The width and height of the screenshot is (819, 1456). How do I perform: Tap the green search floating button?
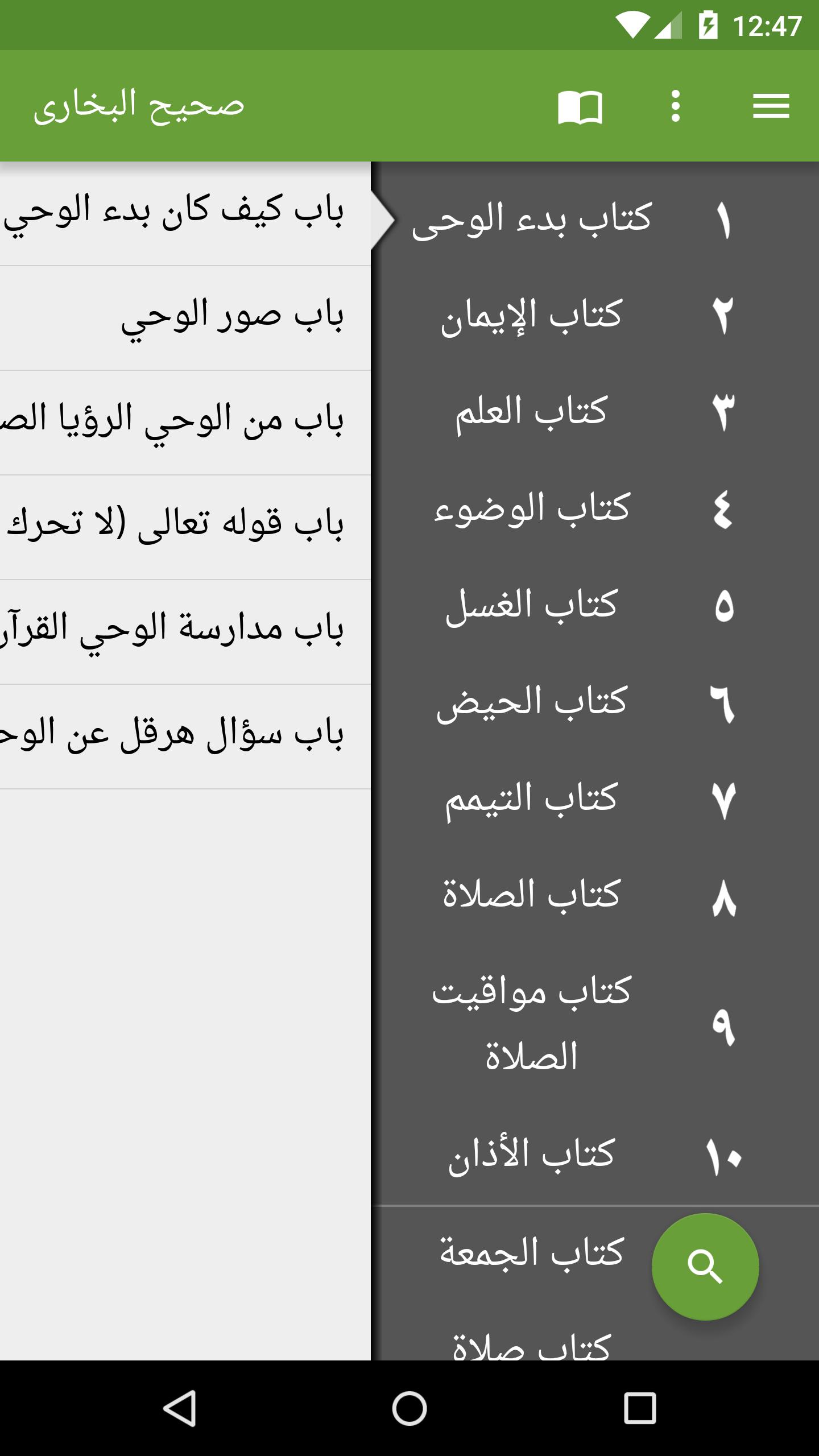705,1267
